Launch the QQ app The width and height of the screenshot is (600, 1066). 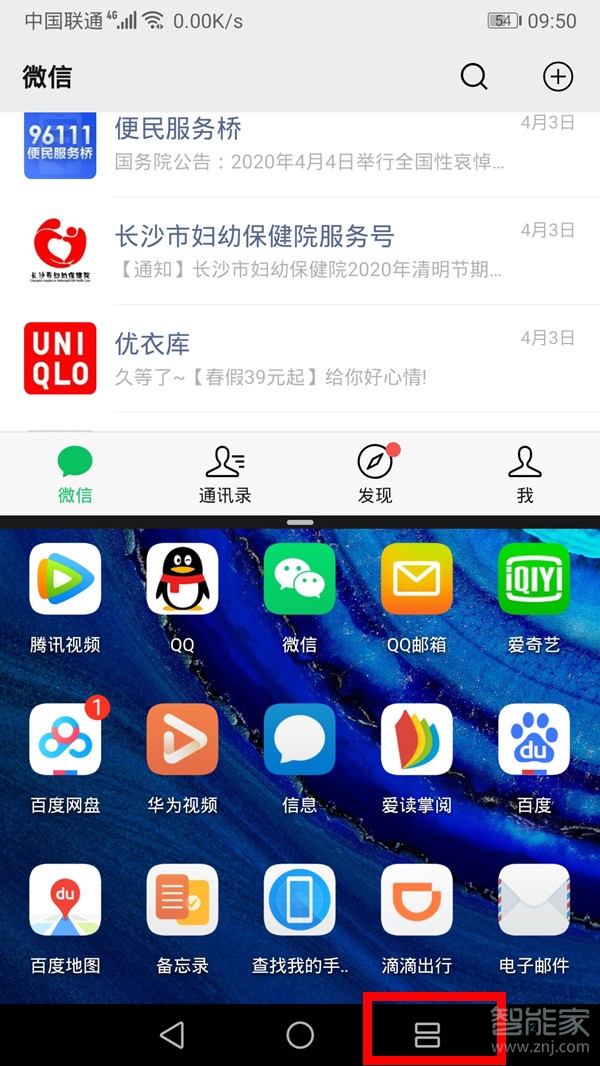click(x=182, y=580)
